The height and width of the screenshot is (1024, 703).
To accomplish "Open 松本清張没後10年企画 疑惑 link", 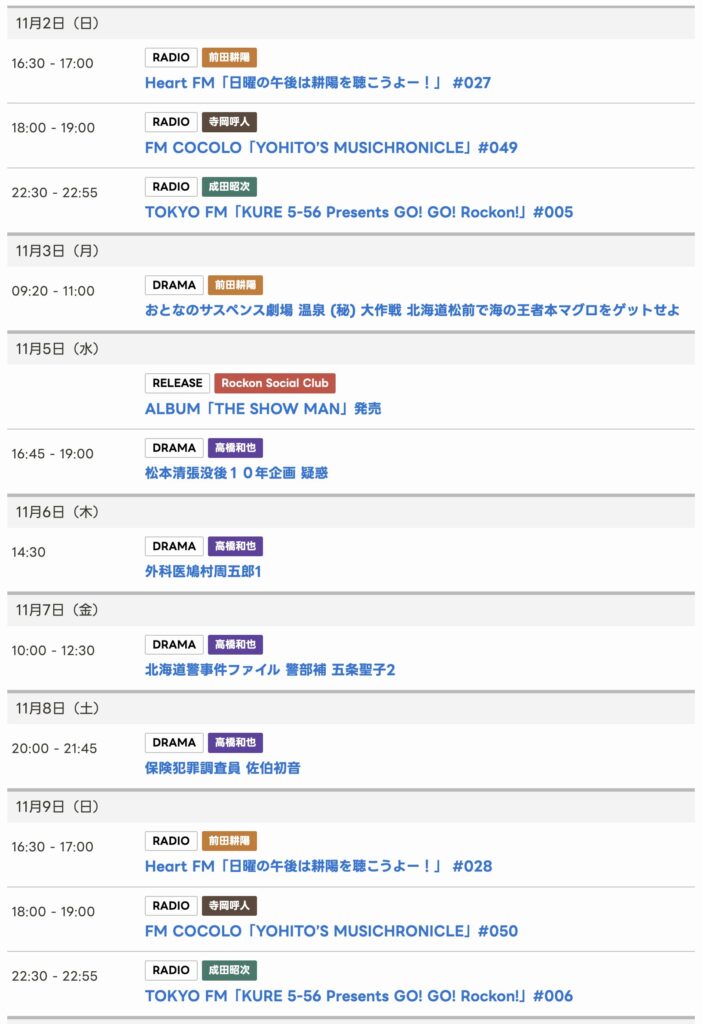I will [236, 472].
